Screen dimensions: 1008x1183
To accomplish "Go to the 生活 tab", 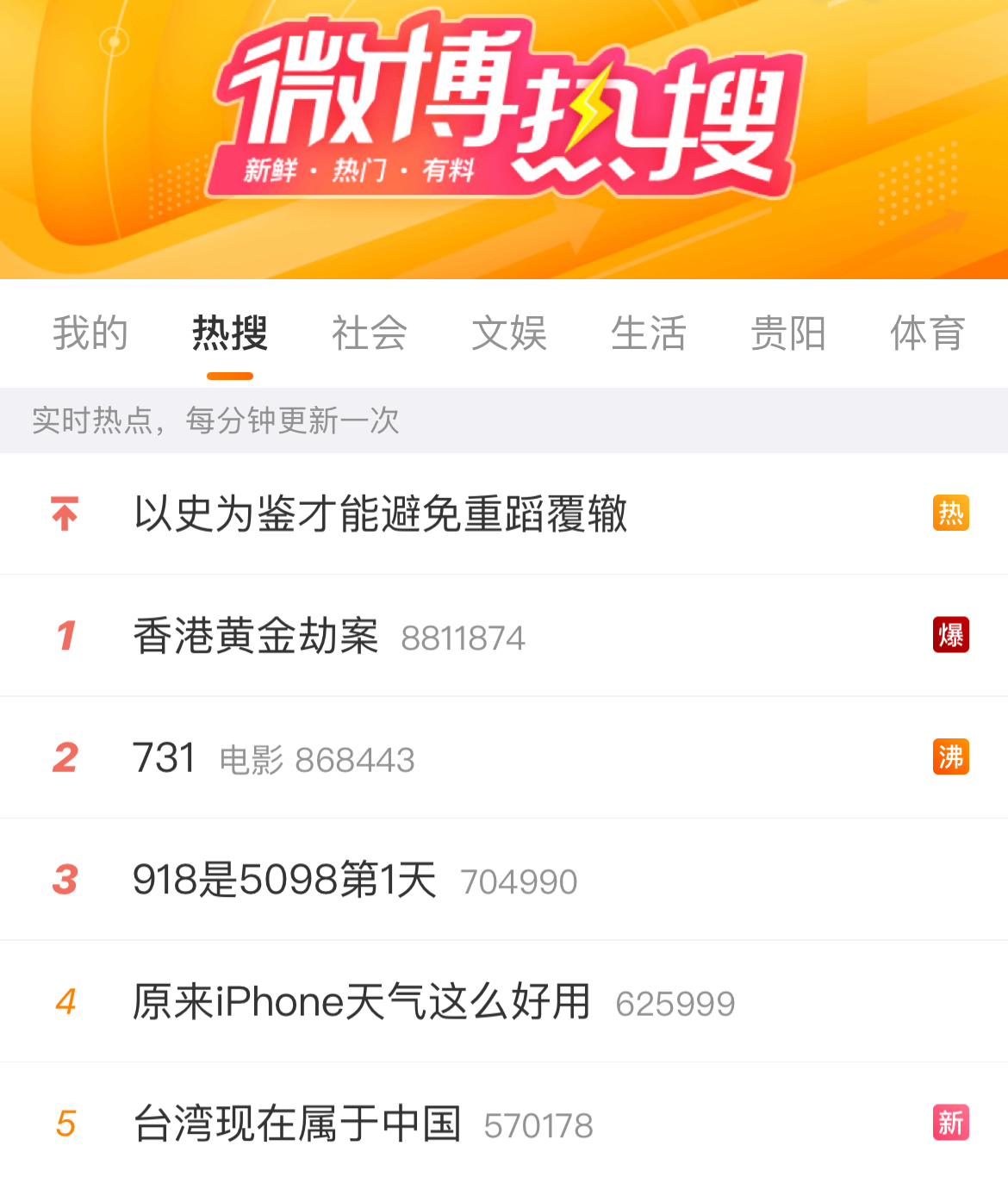I will tap(649, 333).
